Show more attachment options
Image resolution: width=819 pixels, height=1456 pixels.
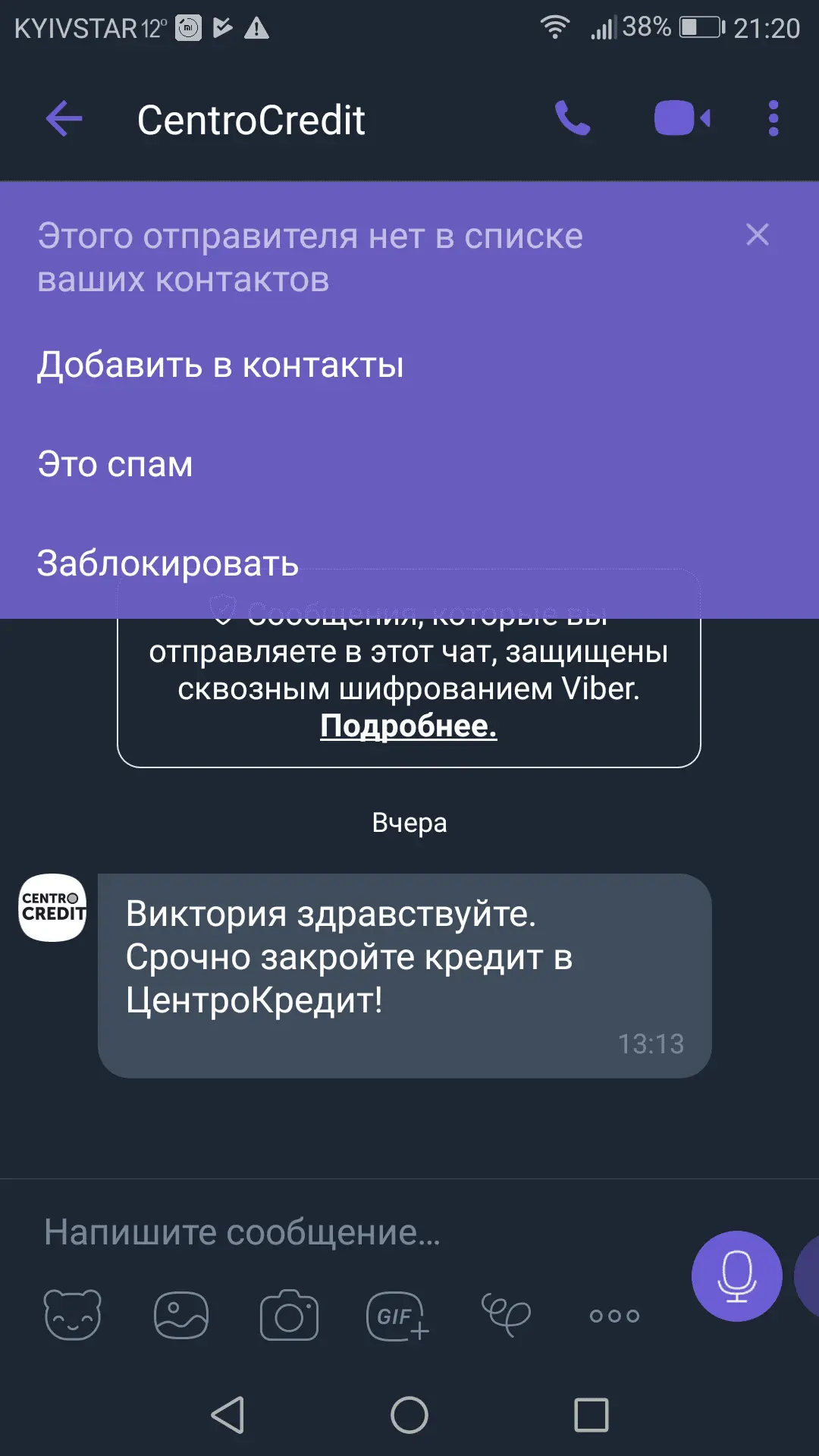(614, 1316)
